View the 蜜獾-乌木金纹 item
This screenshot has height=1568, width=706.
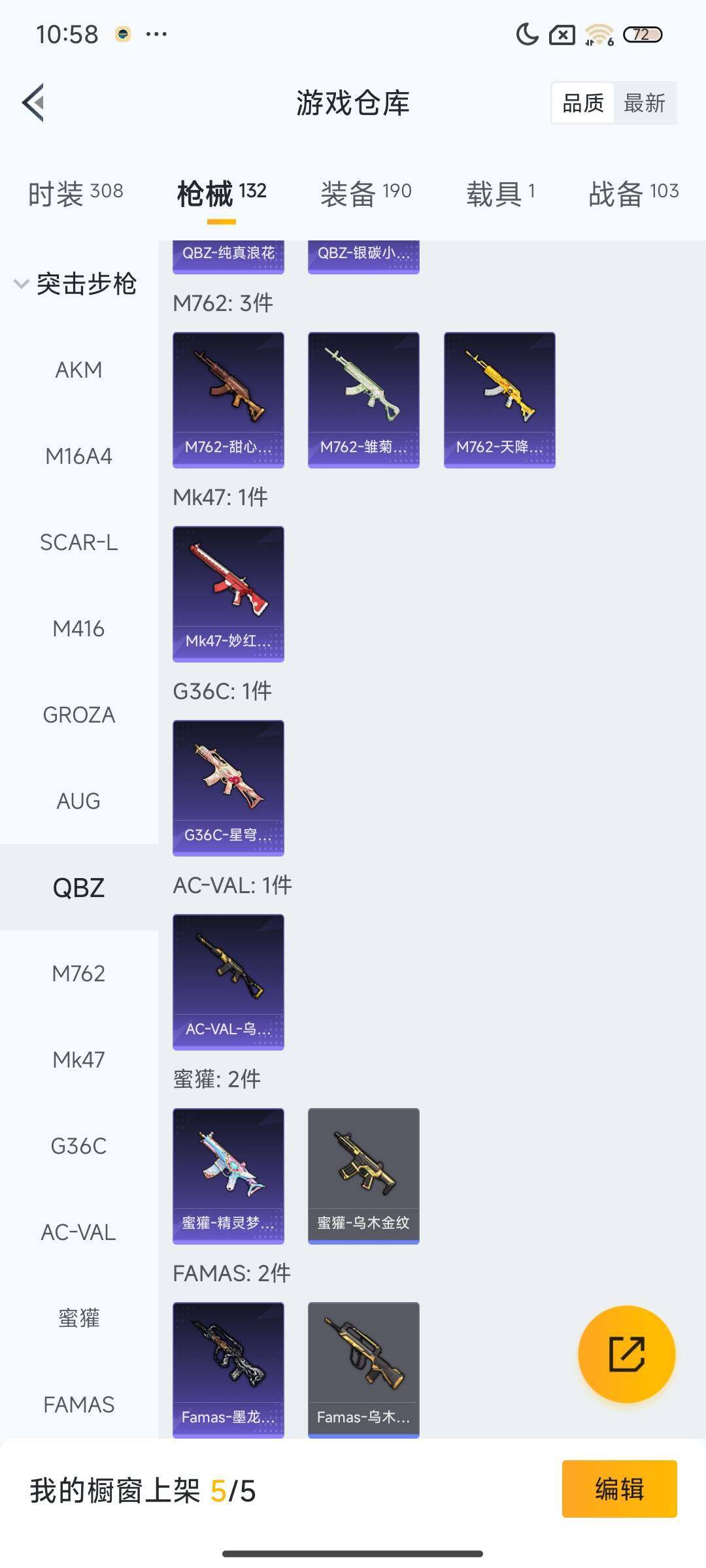click(x=363, y=1175)
